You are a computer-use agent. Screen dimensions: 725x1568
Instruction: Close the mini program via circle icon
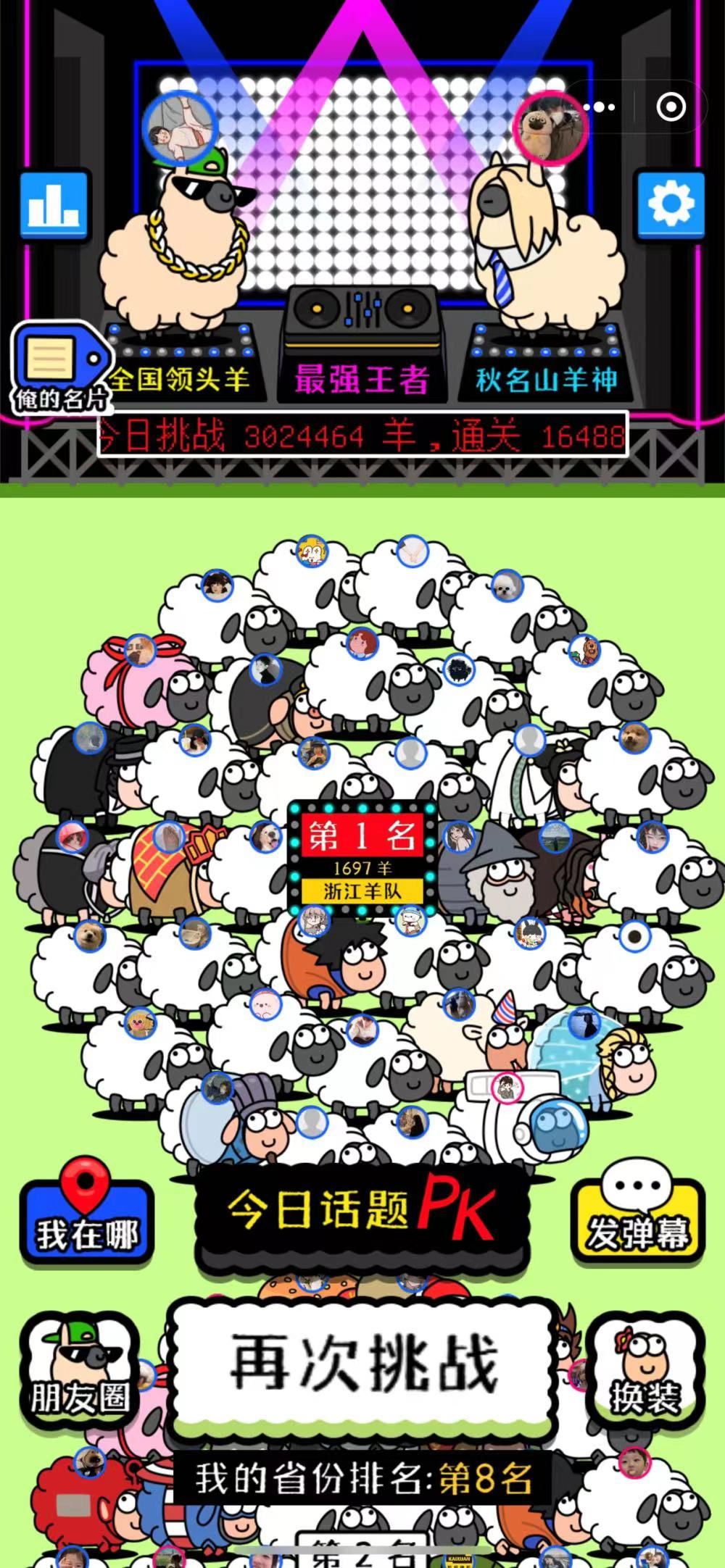click(x=671, y=107)
